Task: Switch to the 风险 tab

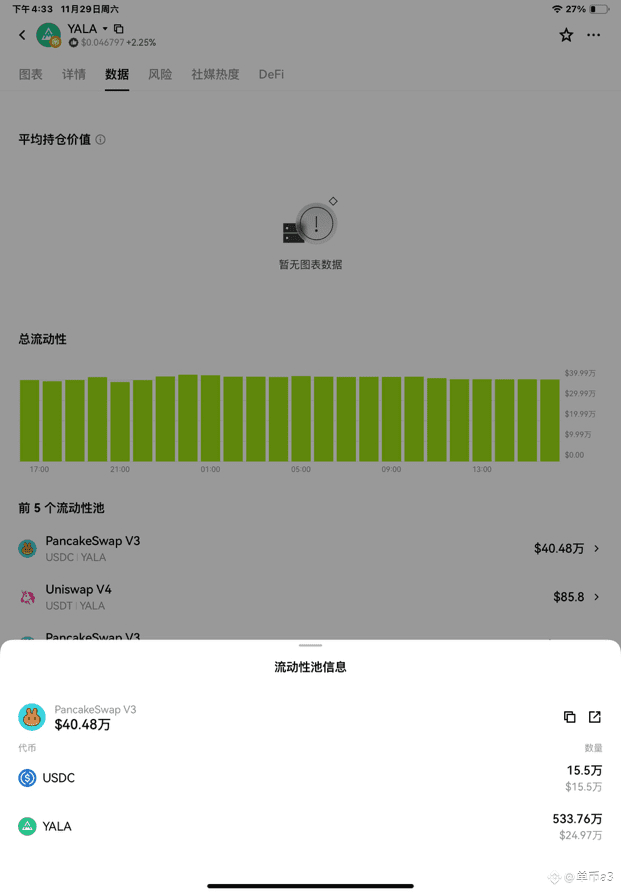Action: coord(160,74)
